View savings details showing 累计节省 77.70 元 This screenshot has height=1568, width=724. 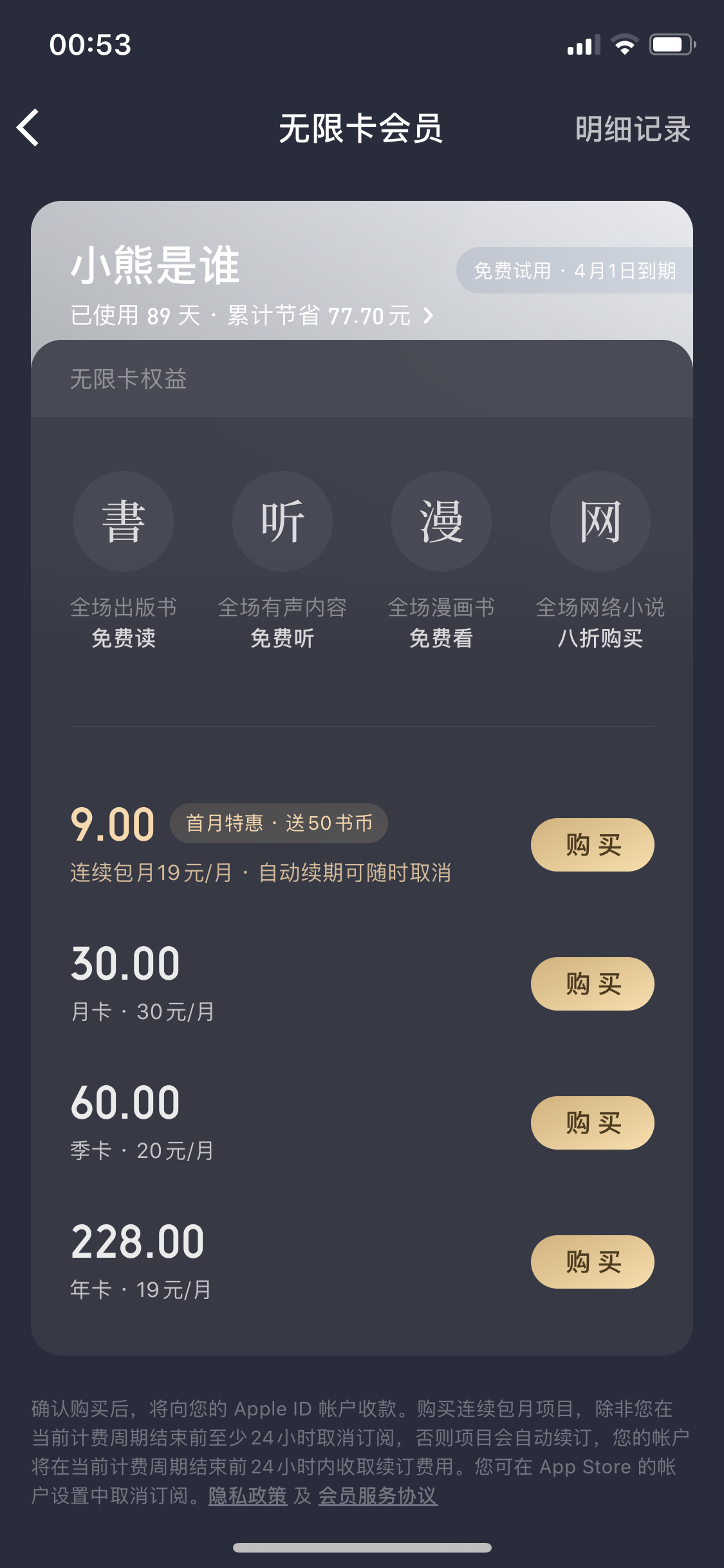click(x=252, y=316)
